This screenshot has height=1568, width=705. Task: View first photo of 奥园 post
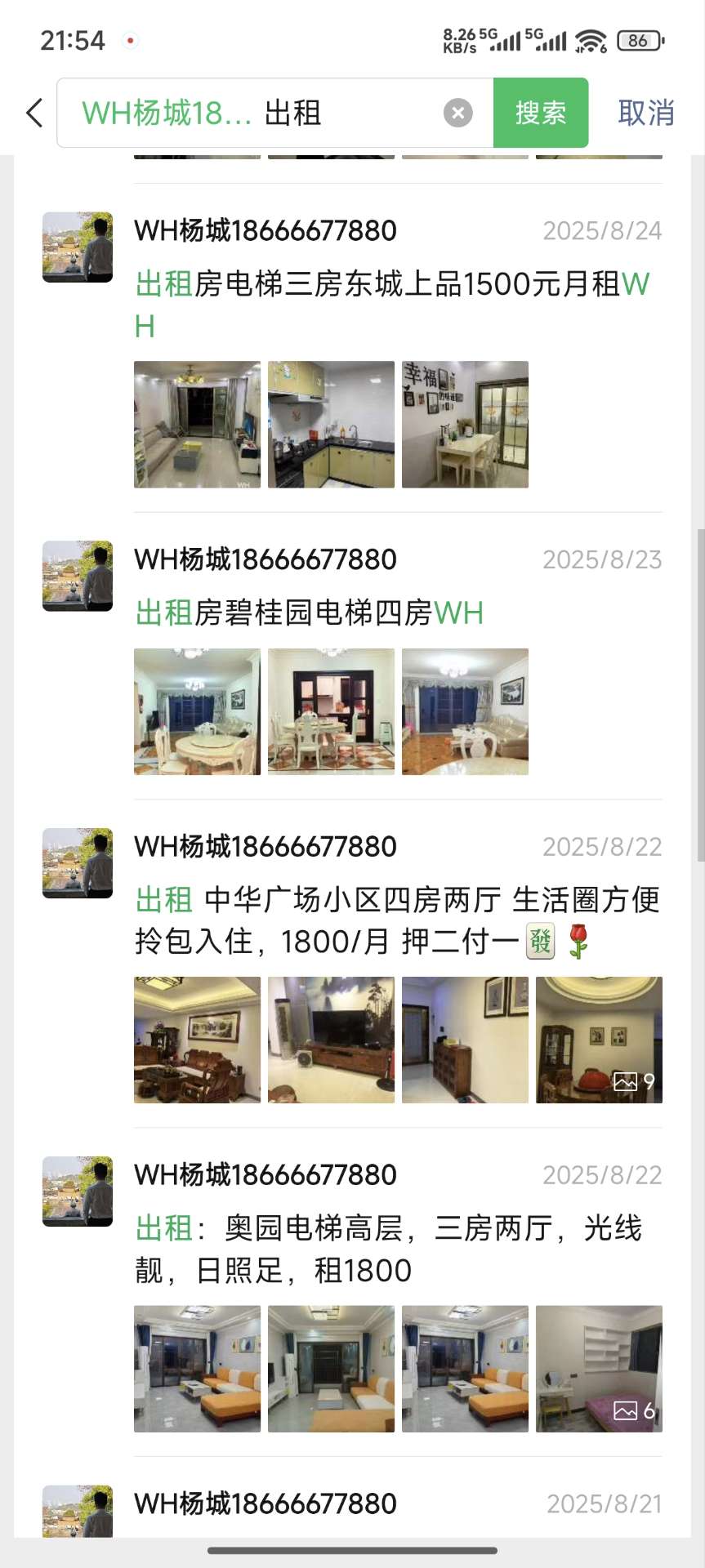(197, 1369)
